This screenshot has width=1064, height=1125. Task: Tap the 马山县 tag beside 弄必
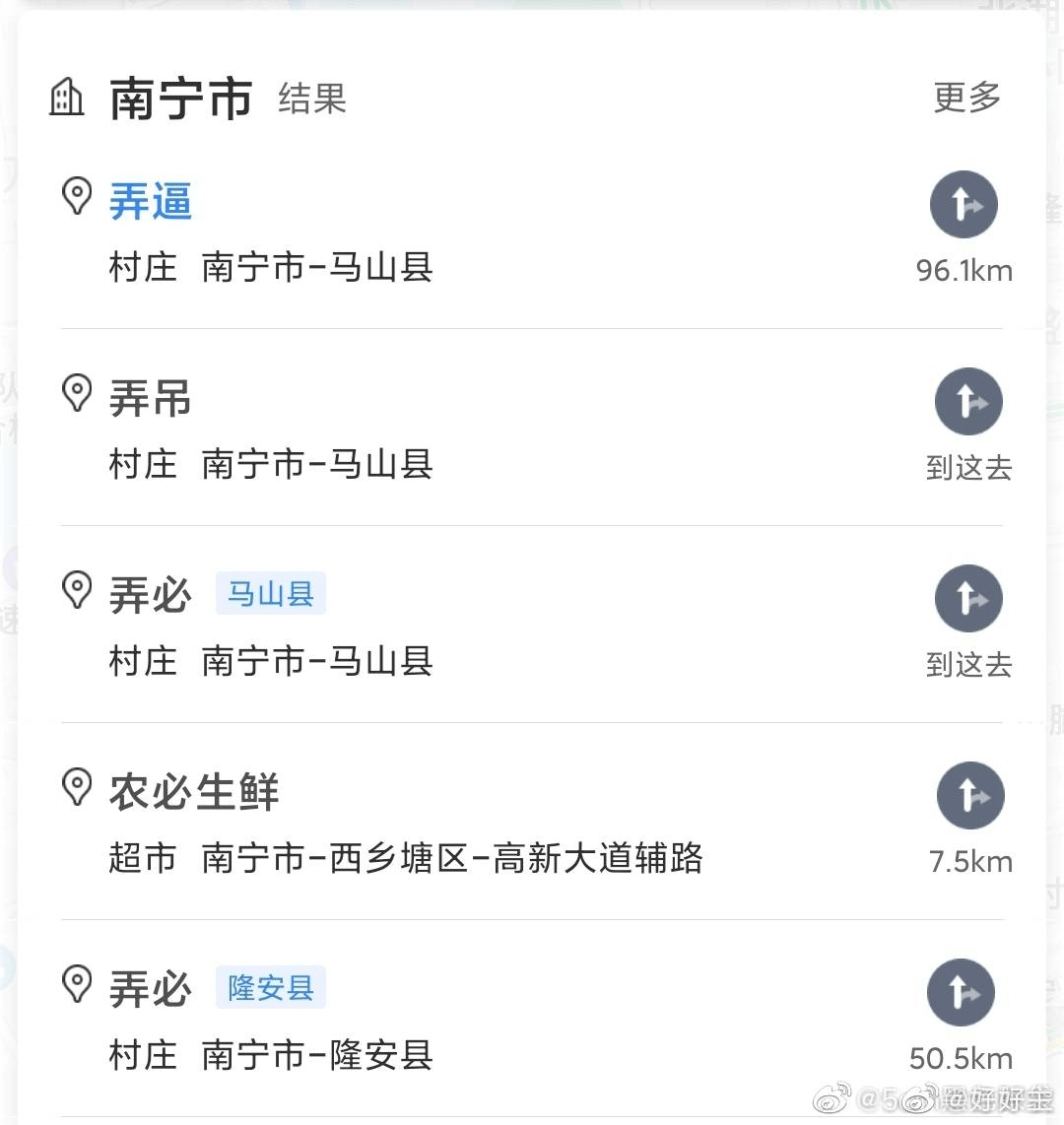(271, 592)
